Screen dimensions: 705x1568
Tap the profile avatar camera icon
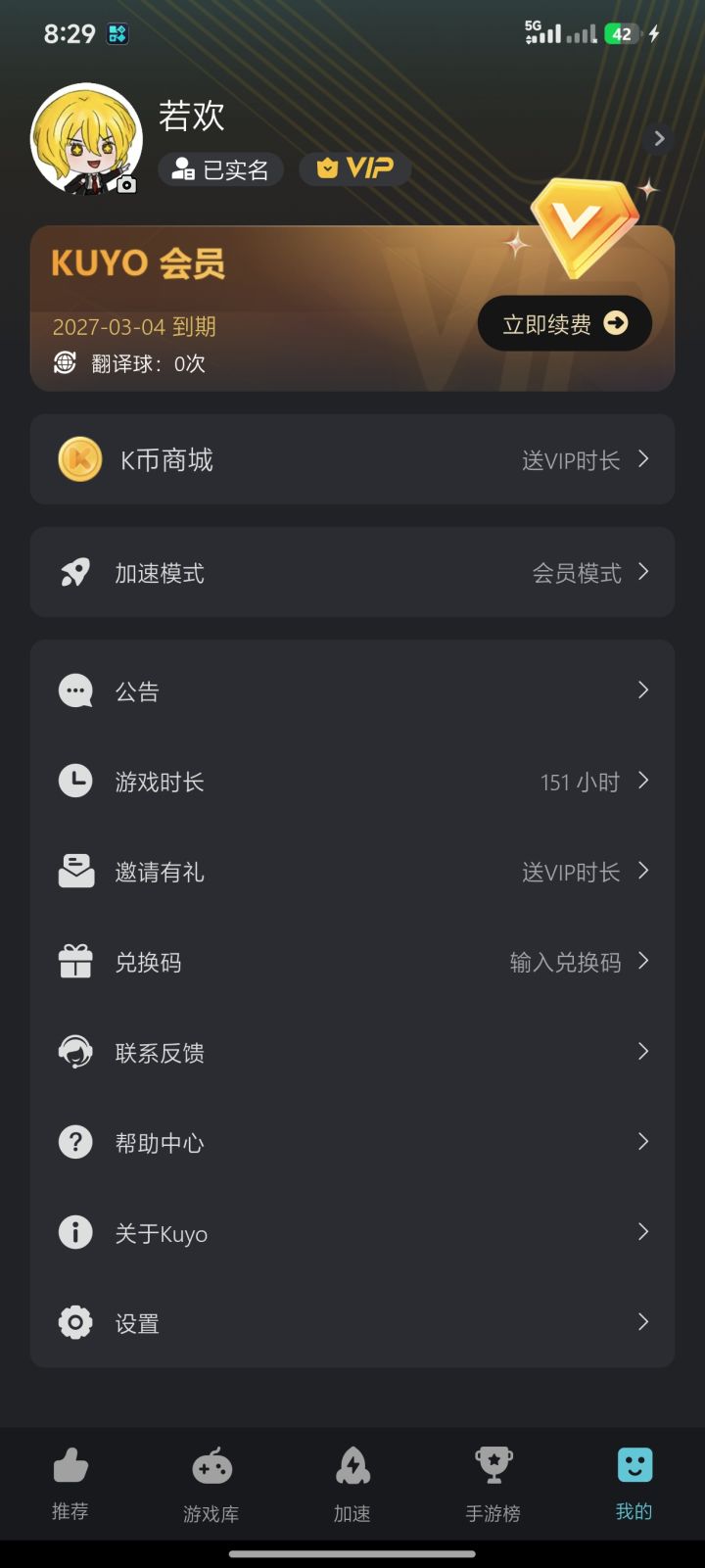pyautogui.click(x=127, y=184)
